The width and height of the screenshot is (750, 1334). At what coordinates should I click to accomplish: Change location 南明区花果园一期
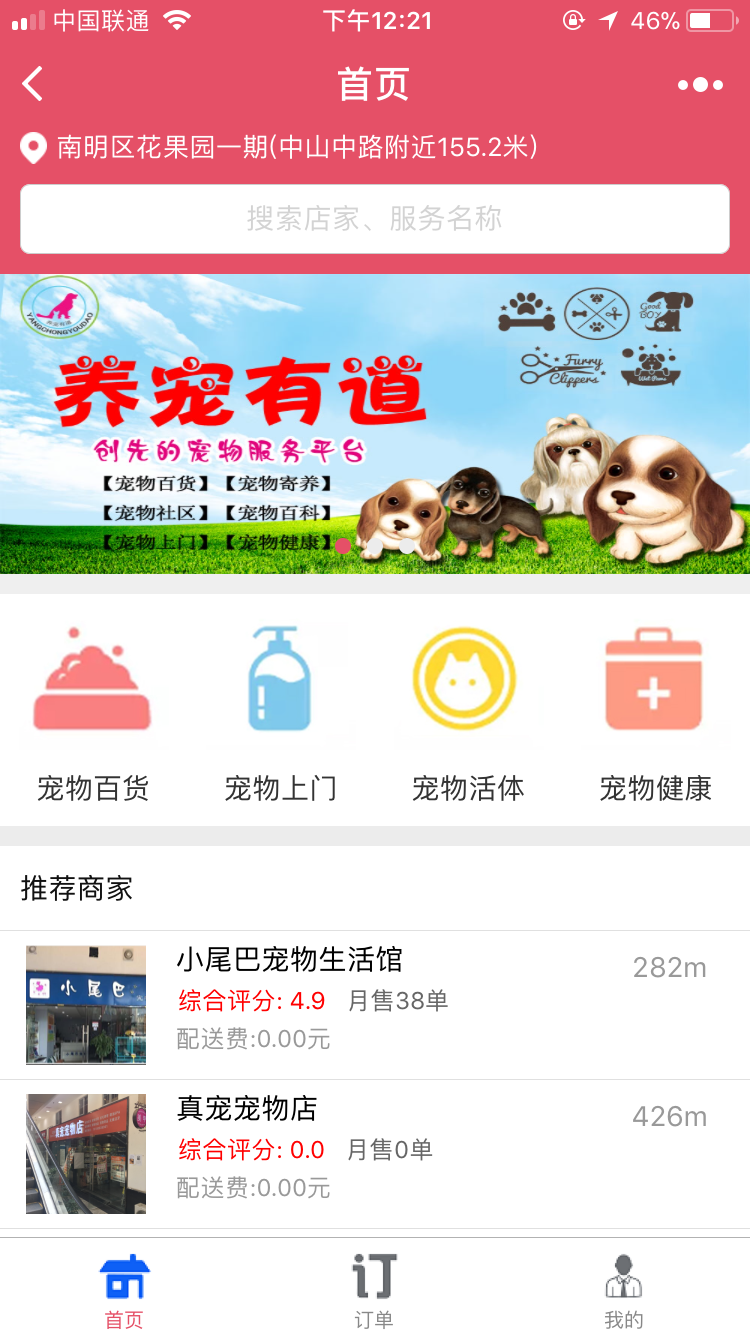280,148
